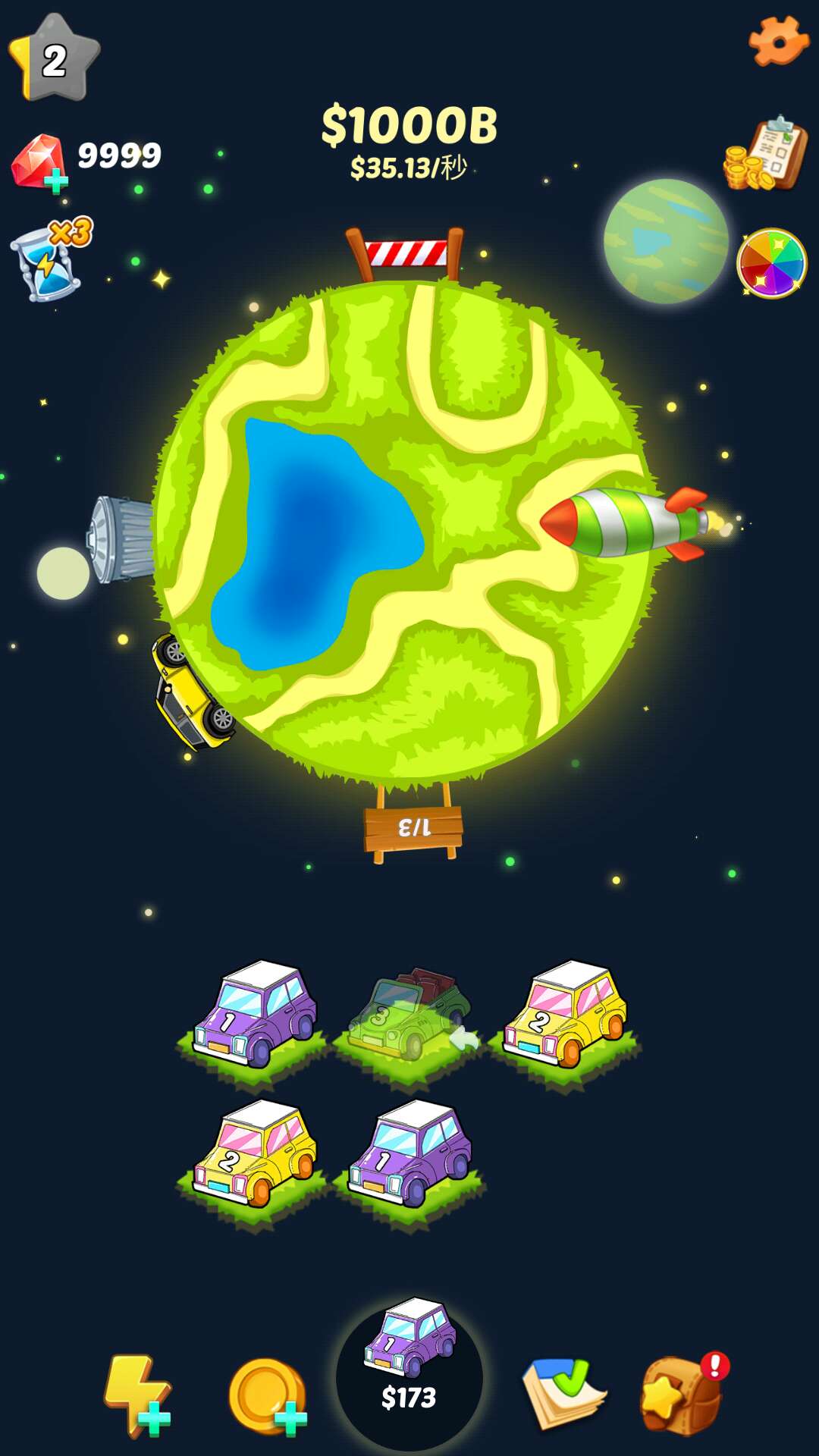Open the star backpack with alert
Viewport: 819px width, 1456px height.
pyautogui.click(x=682, y=1395)
